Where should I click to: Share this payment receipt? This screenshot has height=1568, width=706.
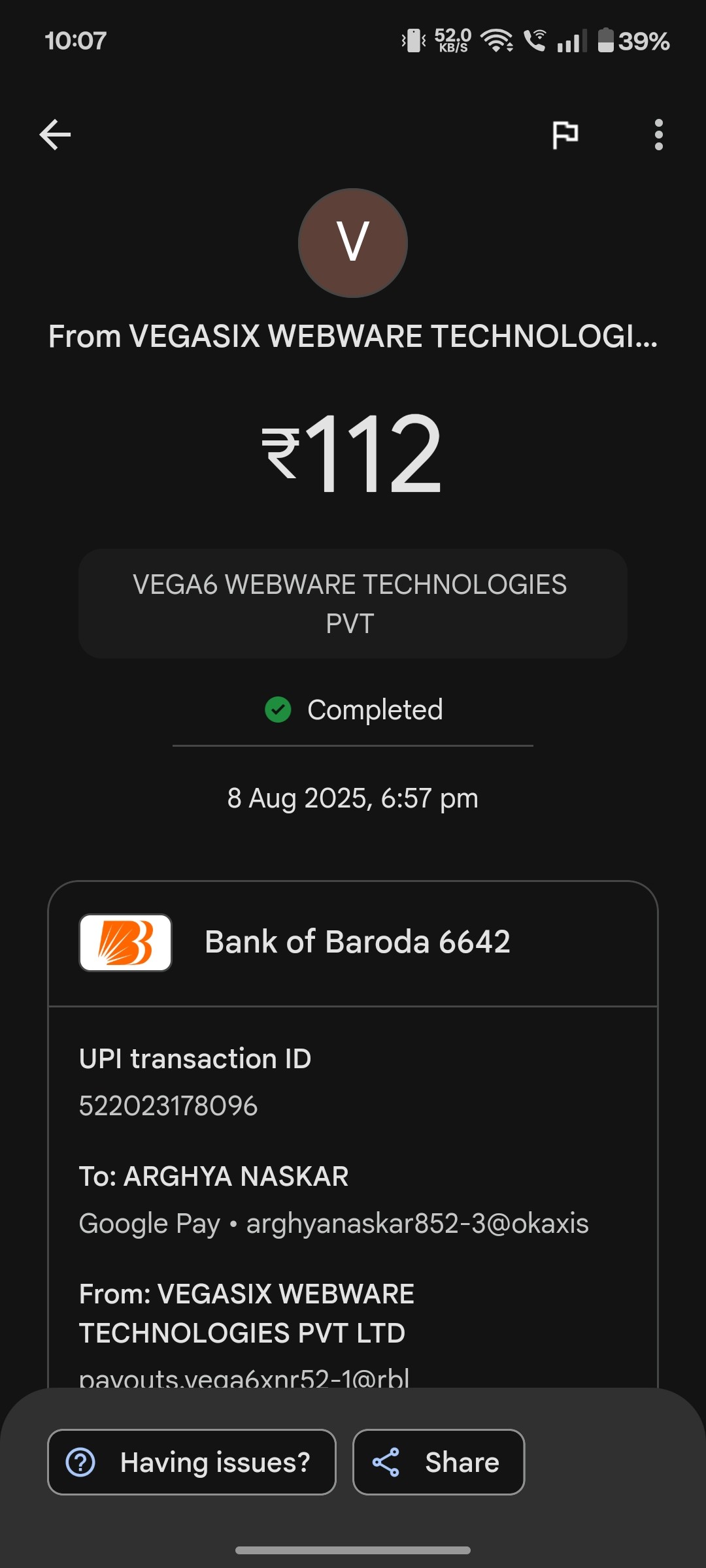438,1462
